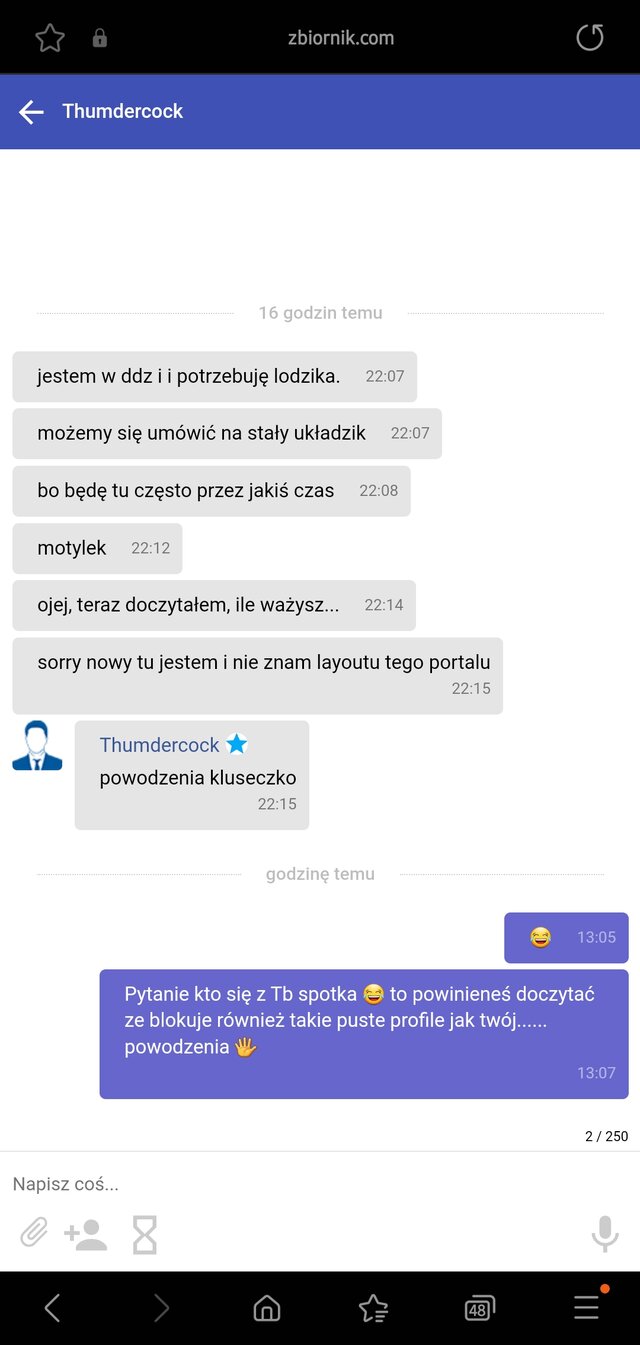The image size is (640, 1345).
Task: Go to the browser home page
Action: coord(266,1308)
